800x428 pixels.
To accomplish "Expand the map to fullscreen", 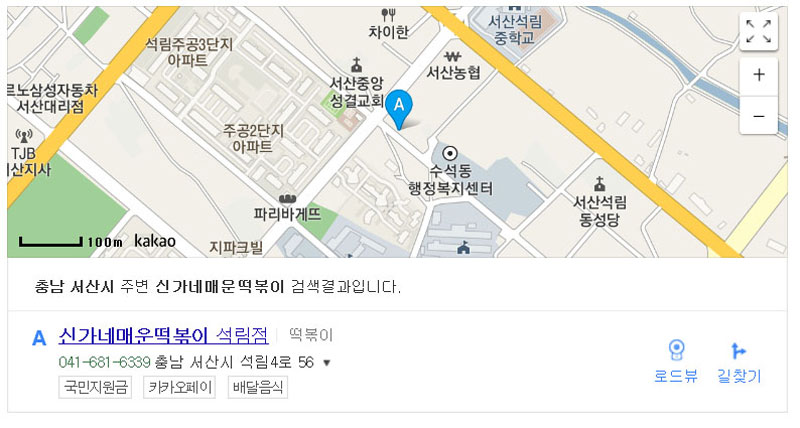I will 758,31.
